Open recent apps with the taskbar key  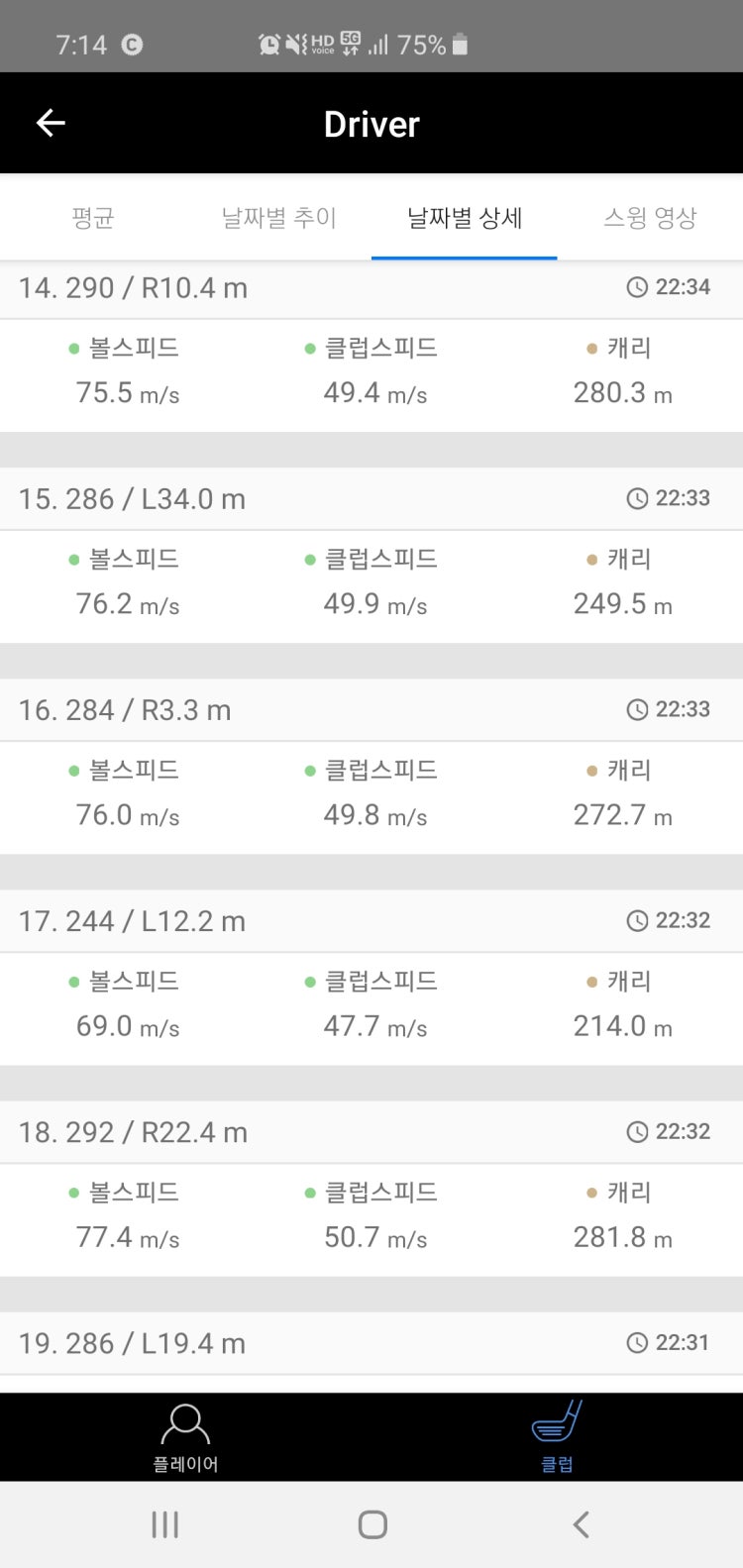click(x=163, y=1523)
